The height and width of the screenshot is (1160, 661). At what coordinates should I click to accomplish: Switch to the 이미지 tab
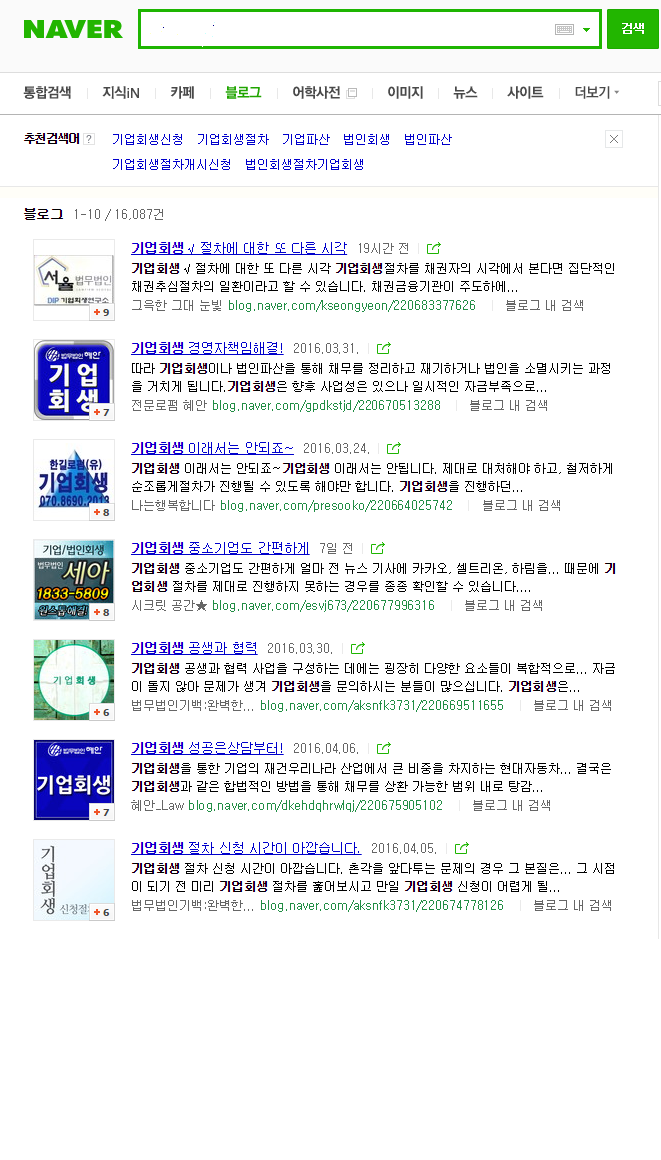coord(405,92)
